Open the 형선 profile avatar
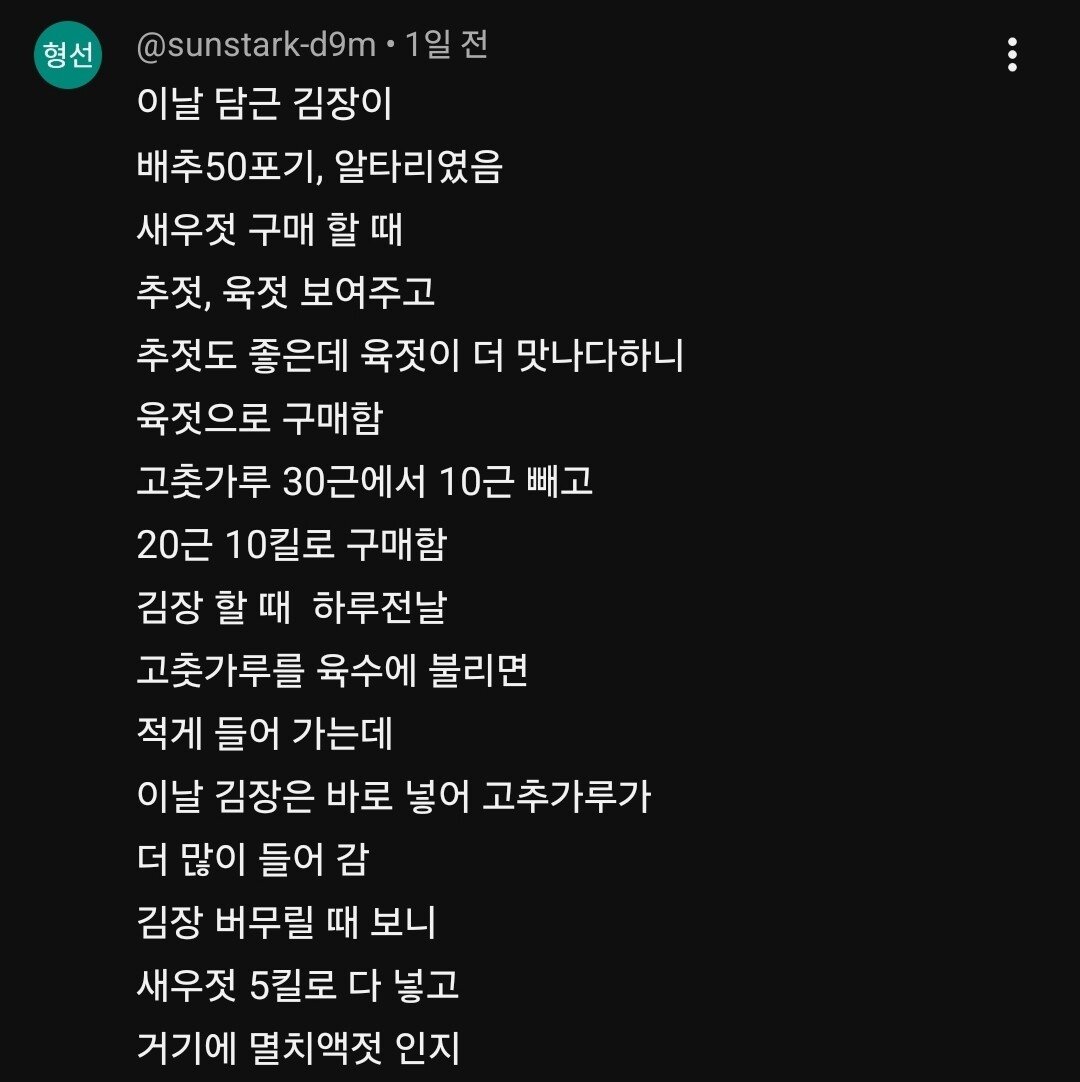Image resolution: width=1080 pixels, height=1082 pixels. point(68,55)
